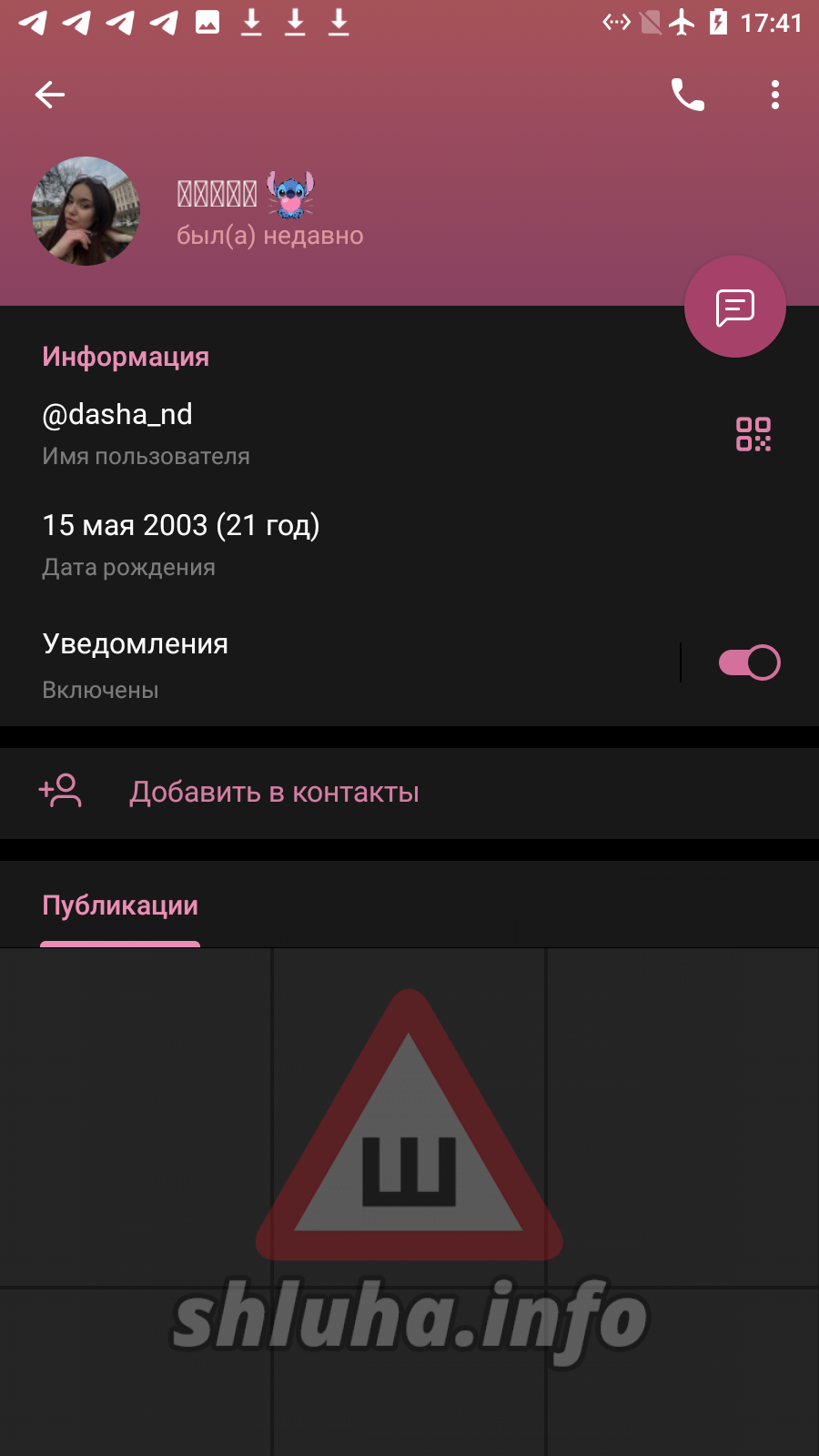Viewport: 819px width, 1456px height.
Task: Tap Добавить в контакты
Action: [x=409, y=793]
